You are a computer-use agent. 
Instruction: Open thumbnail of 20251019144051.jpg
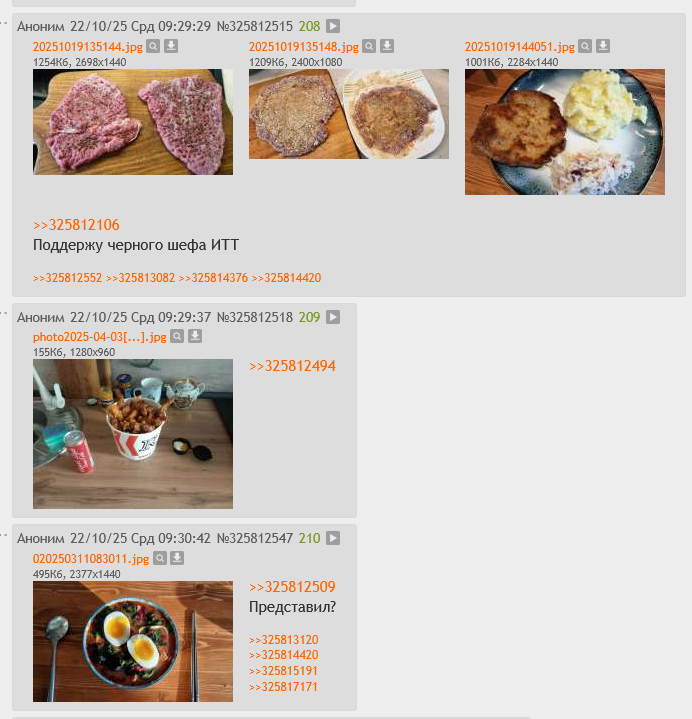[x=564, y=131]
